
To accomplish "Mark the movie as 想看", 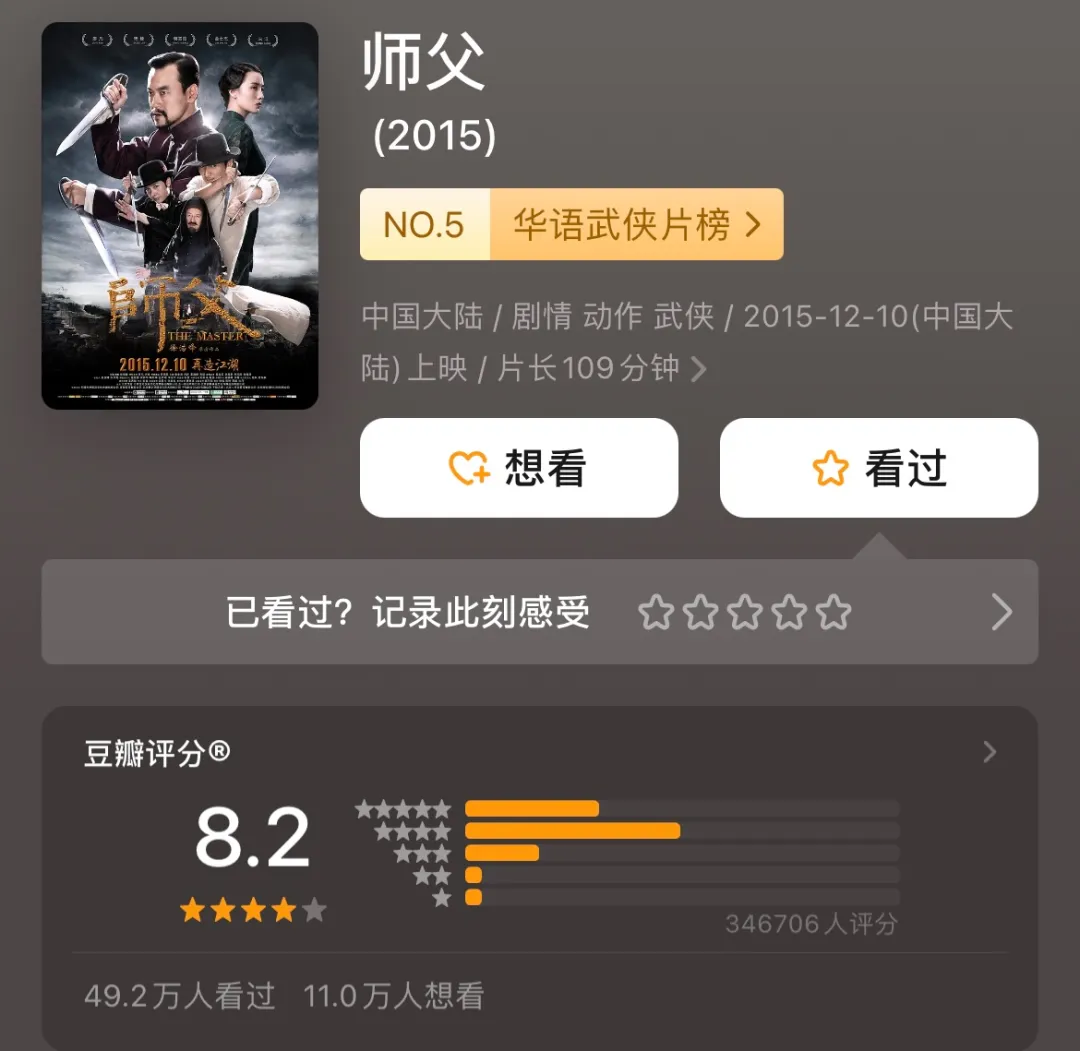I will [519, 468].
